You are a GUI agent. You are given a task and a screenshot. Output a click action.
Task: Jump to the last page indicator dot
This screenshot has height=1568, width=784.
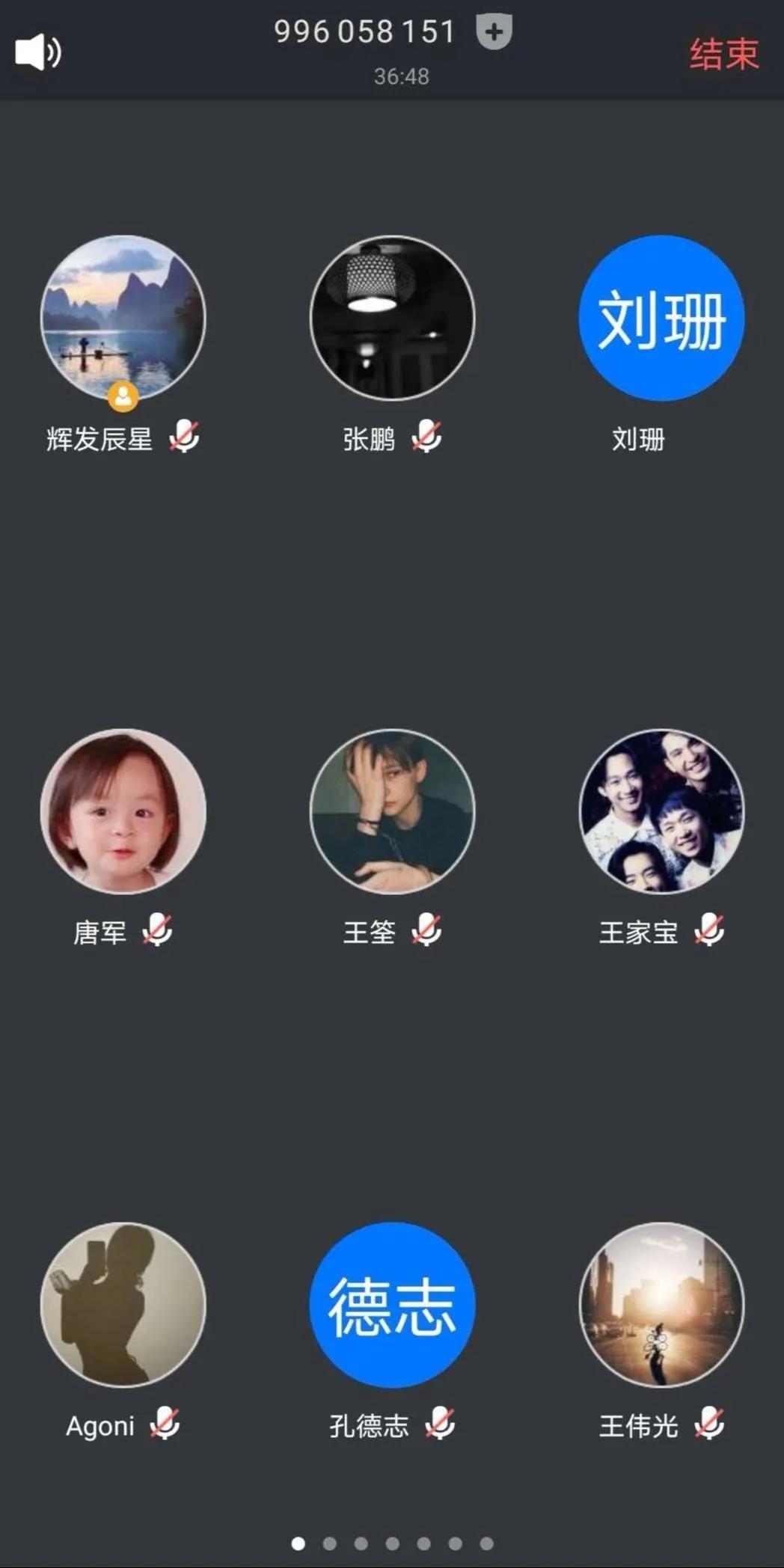tap(486, 1543)
